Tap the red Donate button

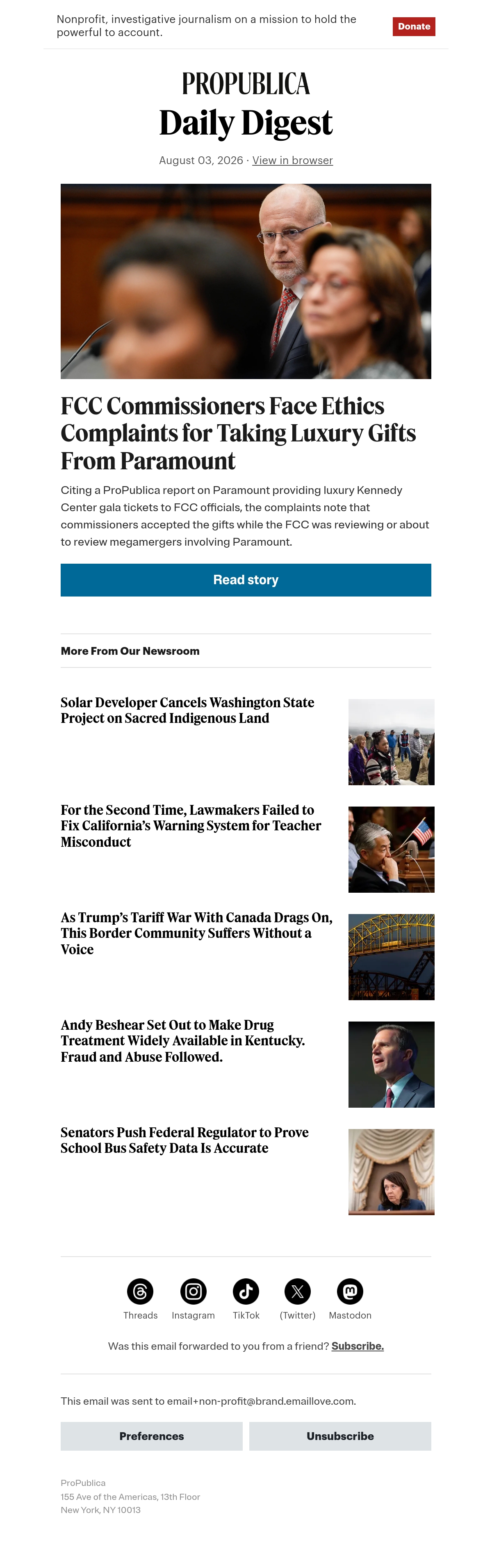point(414,26)
